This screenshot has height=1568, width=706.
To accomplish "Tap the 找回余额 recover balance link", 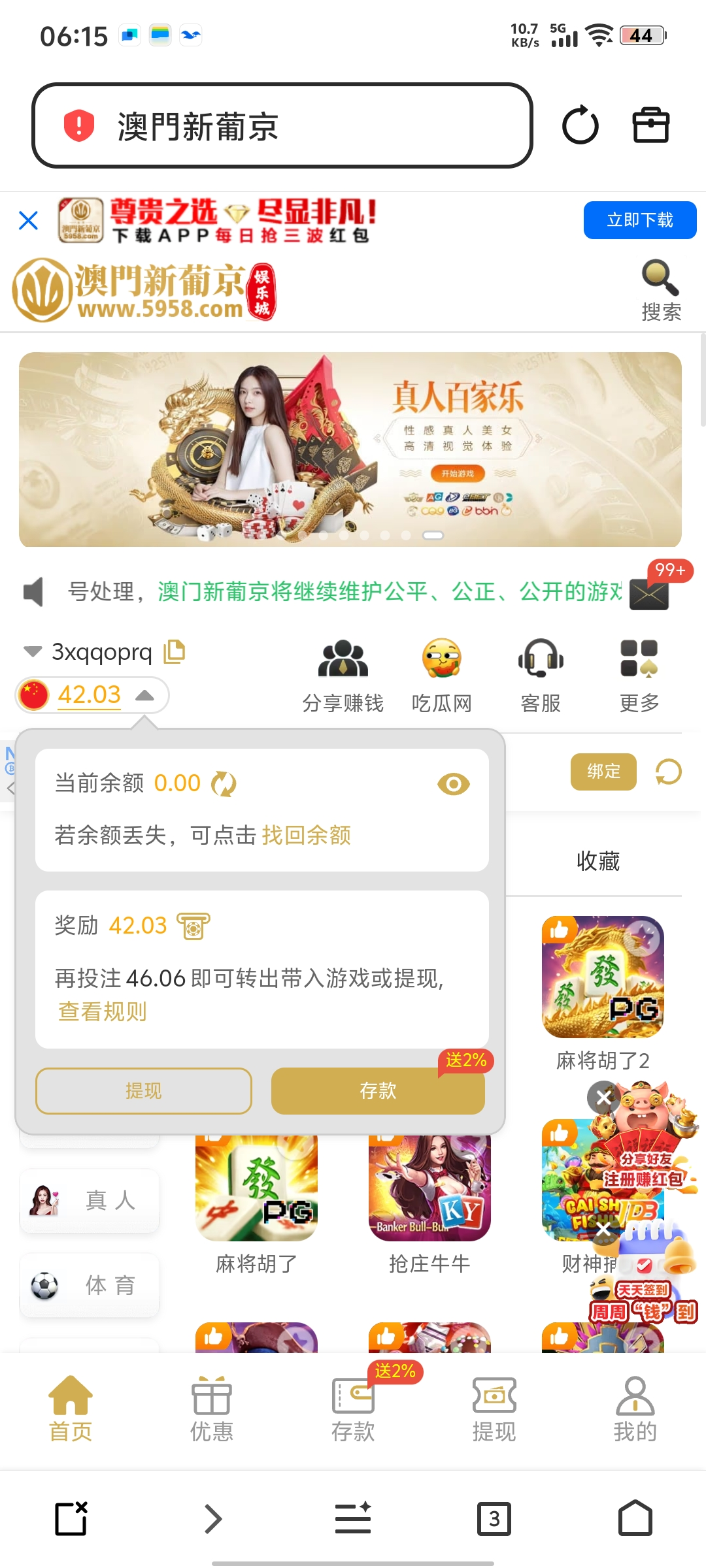I will coord(307,835).
